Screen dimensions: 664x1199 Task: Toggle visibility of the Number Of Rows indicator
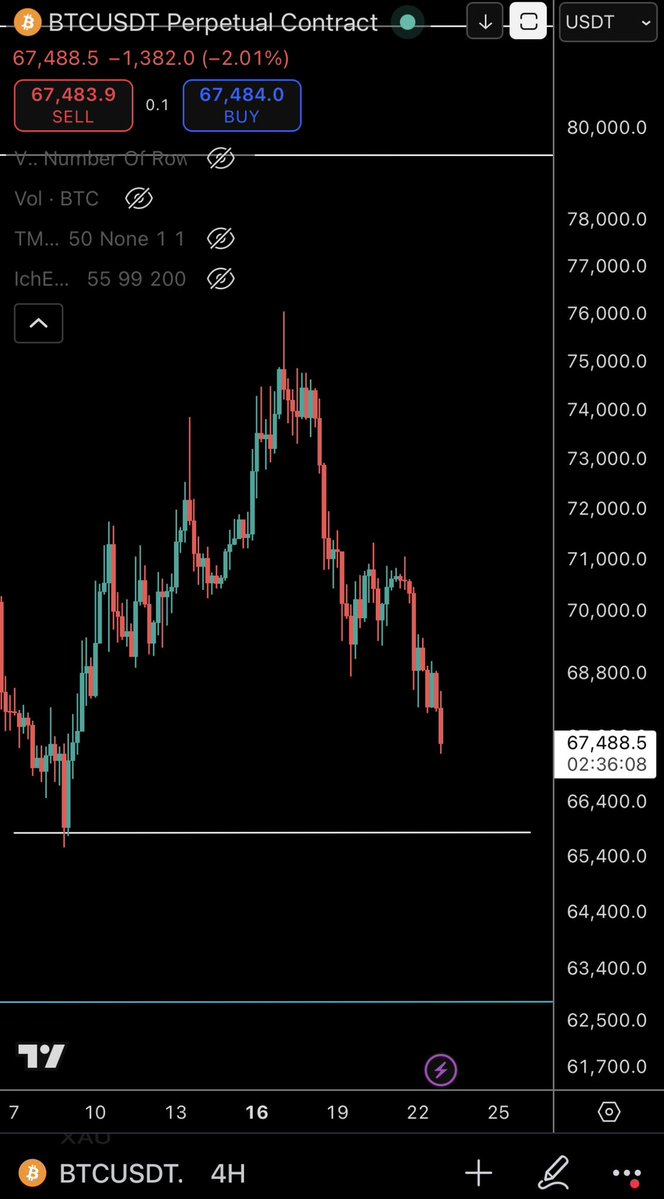220,158
